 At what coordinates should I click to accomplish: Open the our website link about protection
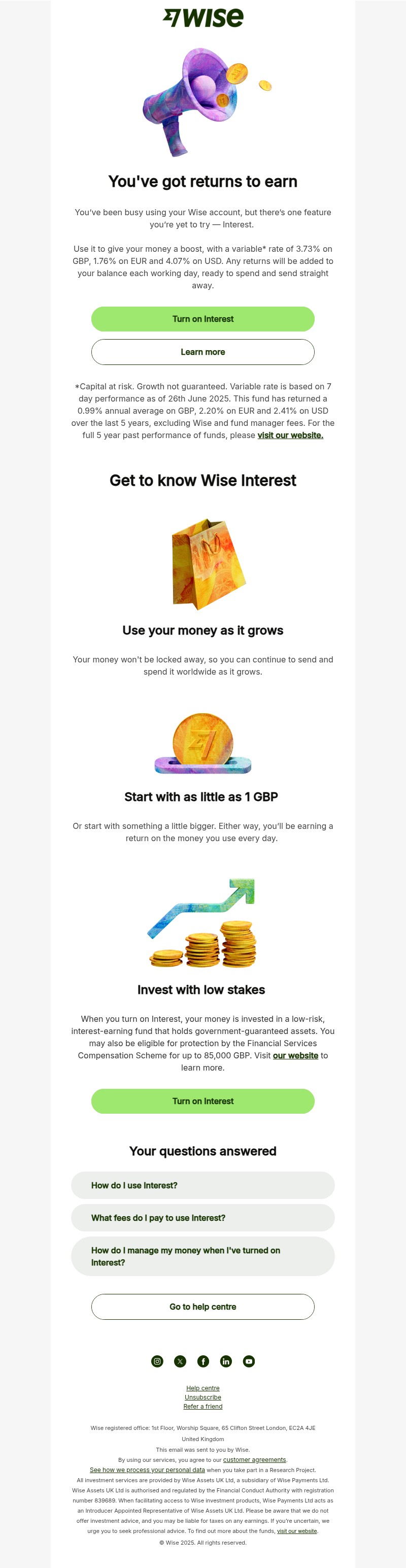295,1055
